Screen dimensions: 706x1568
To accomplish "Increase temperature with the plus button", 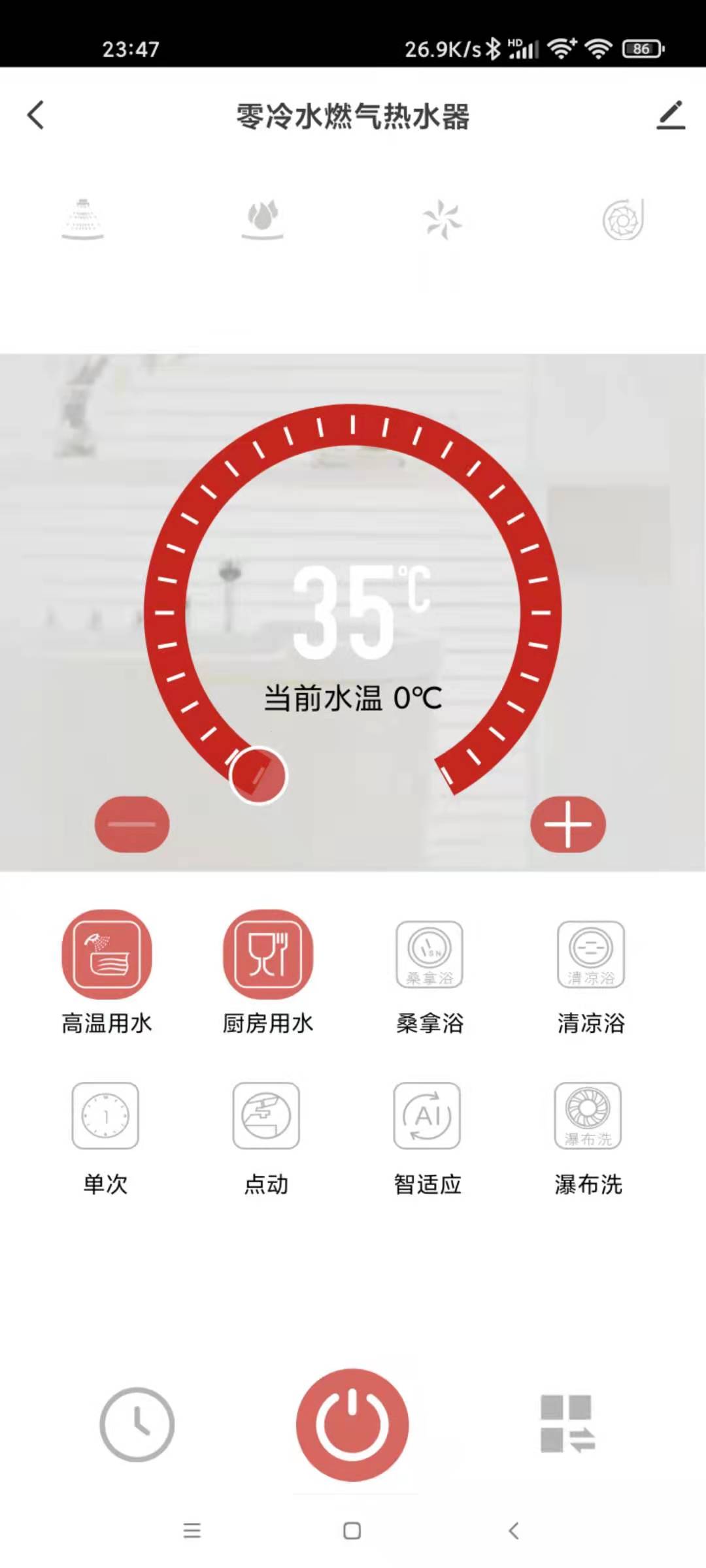I will (x=567, y=825).
